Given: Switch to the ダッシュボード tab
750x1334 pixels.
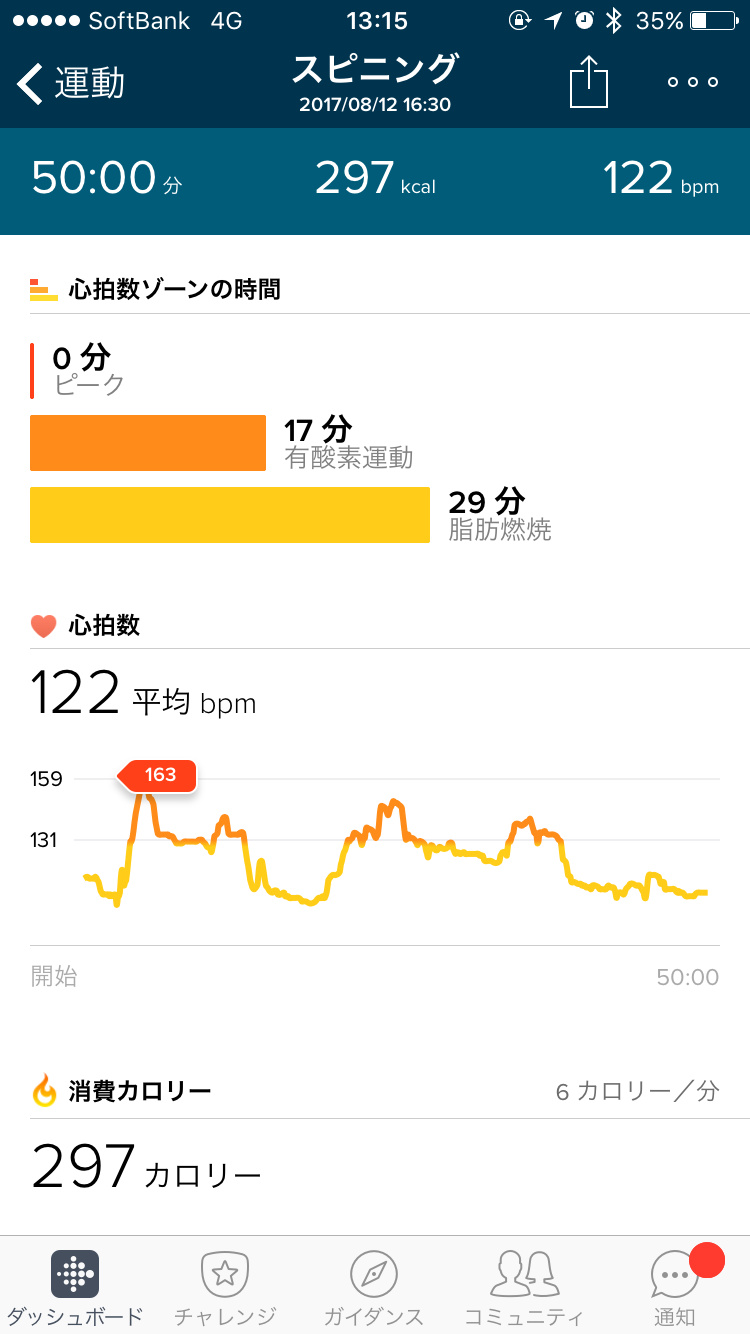Looking at the screenshot, I should pos(75,1287).
